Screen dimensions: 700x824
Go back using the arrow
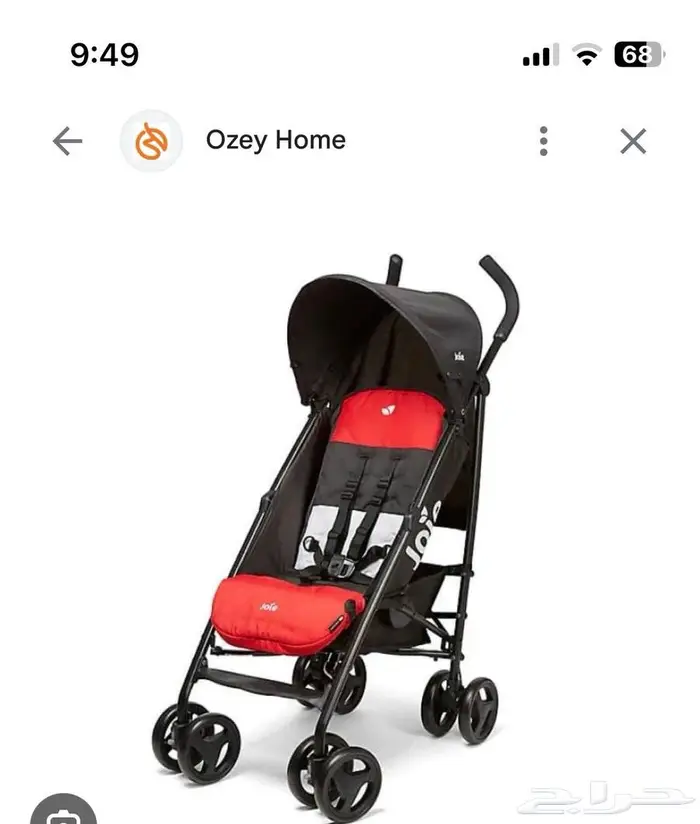point(67,141)
